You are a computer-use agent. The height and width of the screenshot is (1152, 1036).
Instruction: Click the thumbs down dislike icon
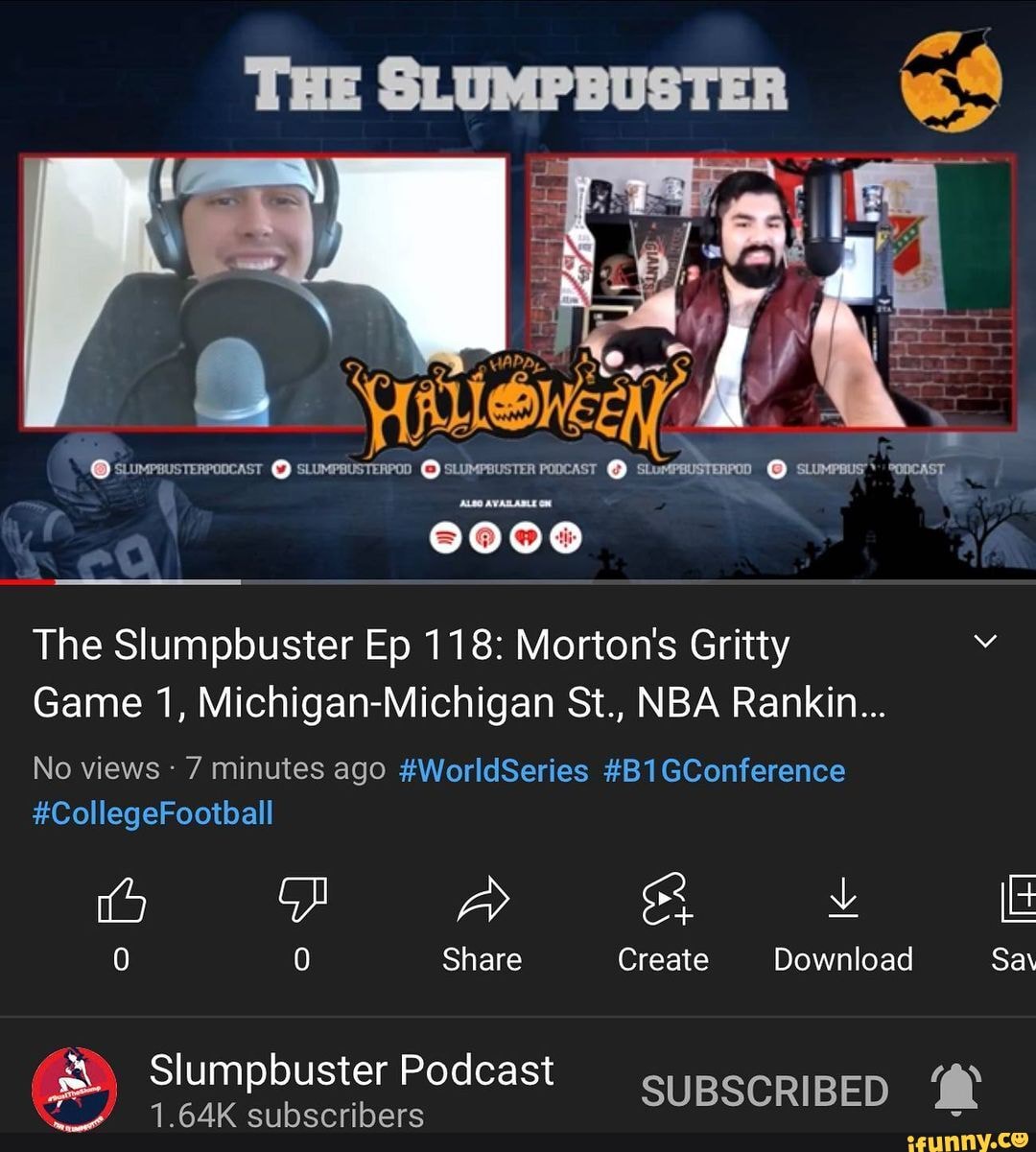tap(300, 900)
